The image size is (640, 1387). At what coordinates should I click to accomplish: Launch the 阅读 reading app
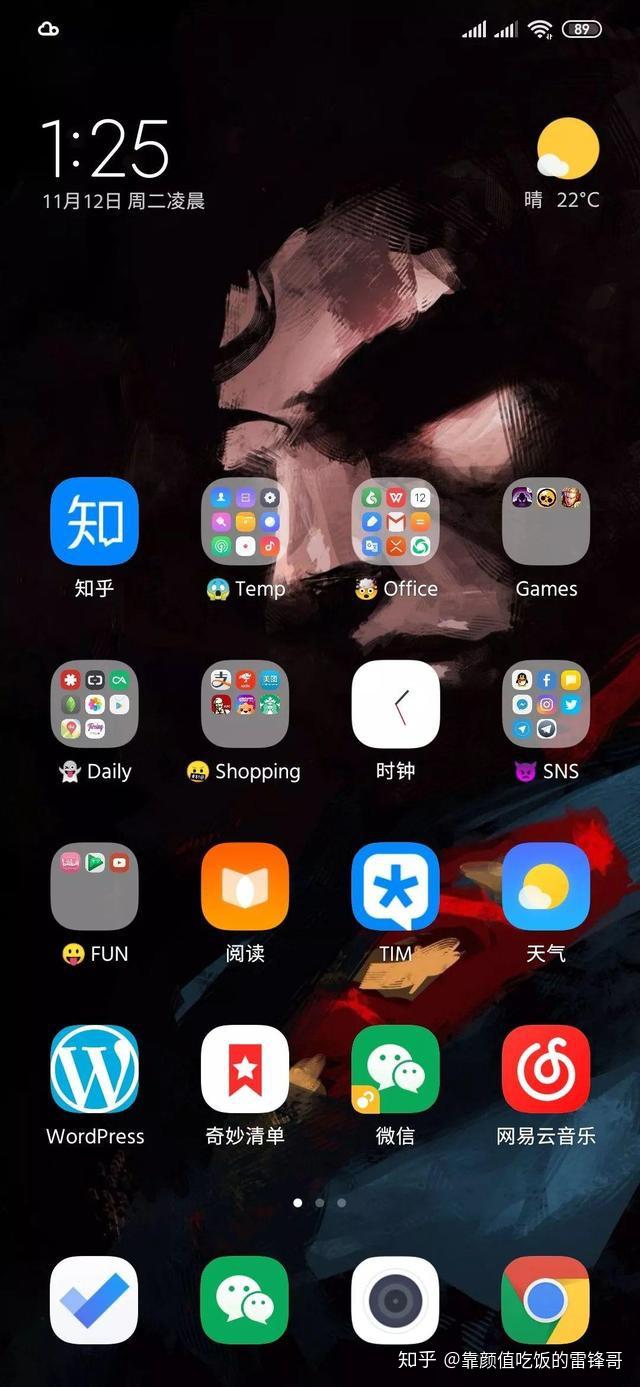pos(245,887)
